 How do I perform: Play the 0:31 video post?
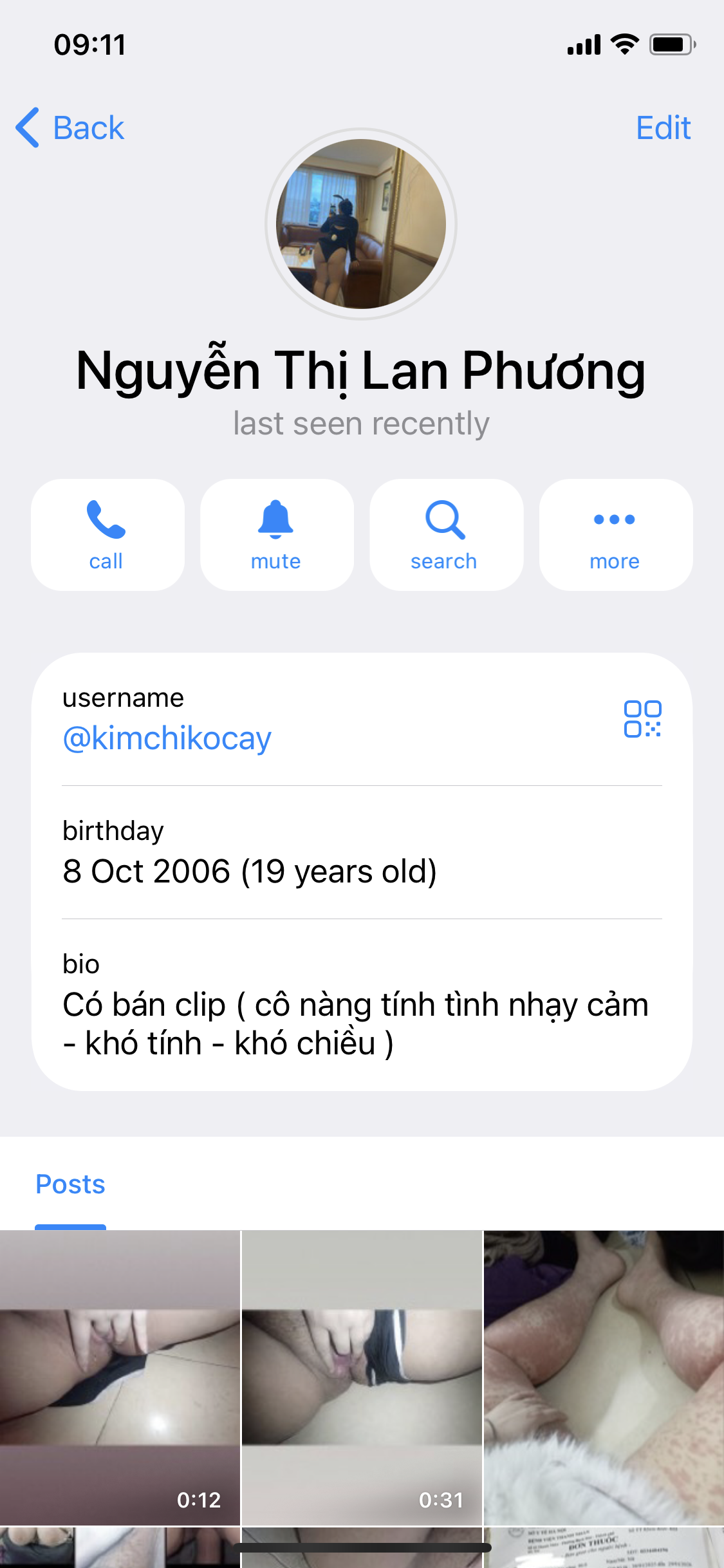click(x=362, y=1377)
